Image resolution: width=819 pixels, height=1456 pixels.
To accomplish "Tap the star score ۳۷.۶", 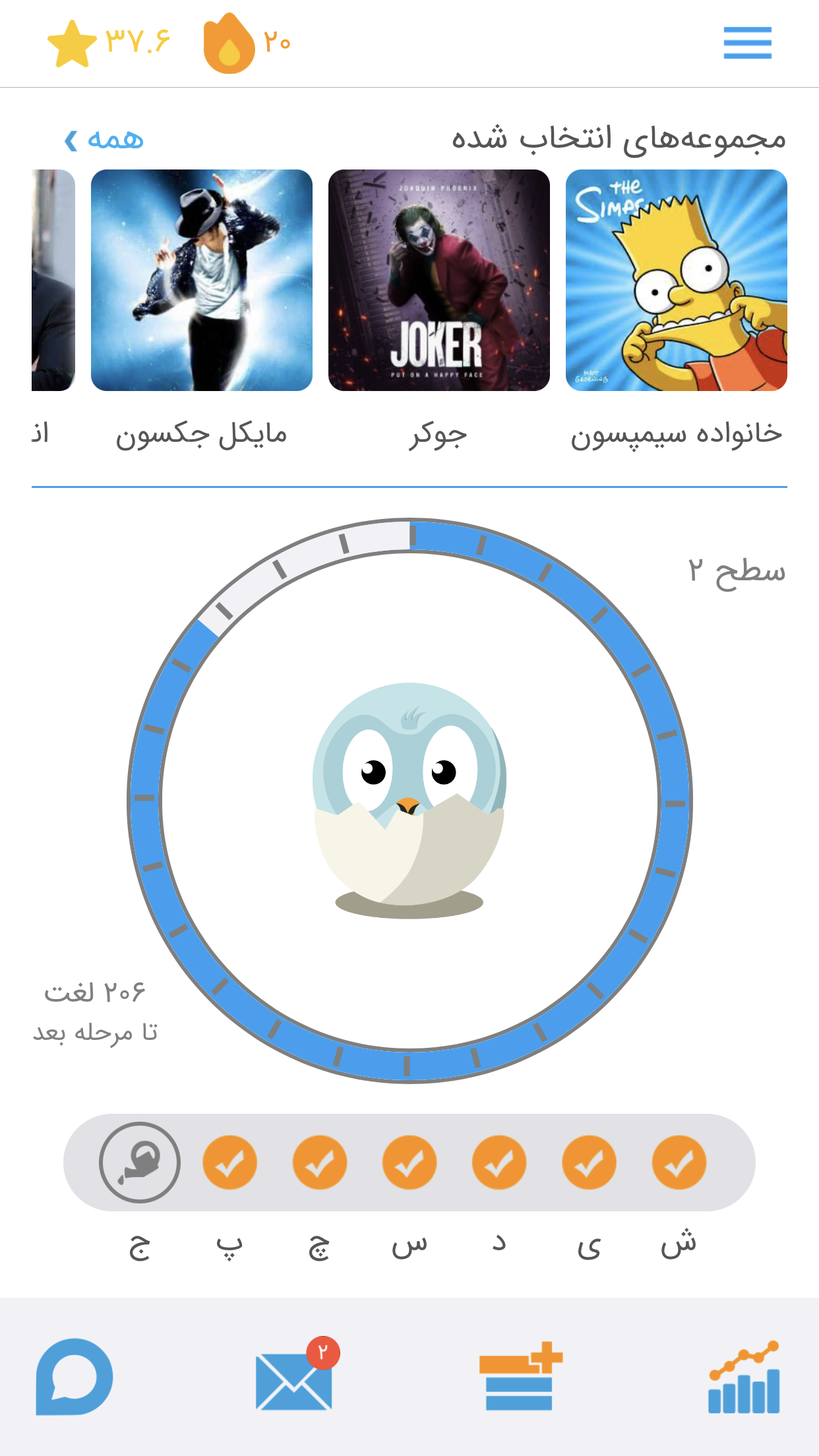I will click(109, 43).
